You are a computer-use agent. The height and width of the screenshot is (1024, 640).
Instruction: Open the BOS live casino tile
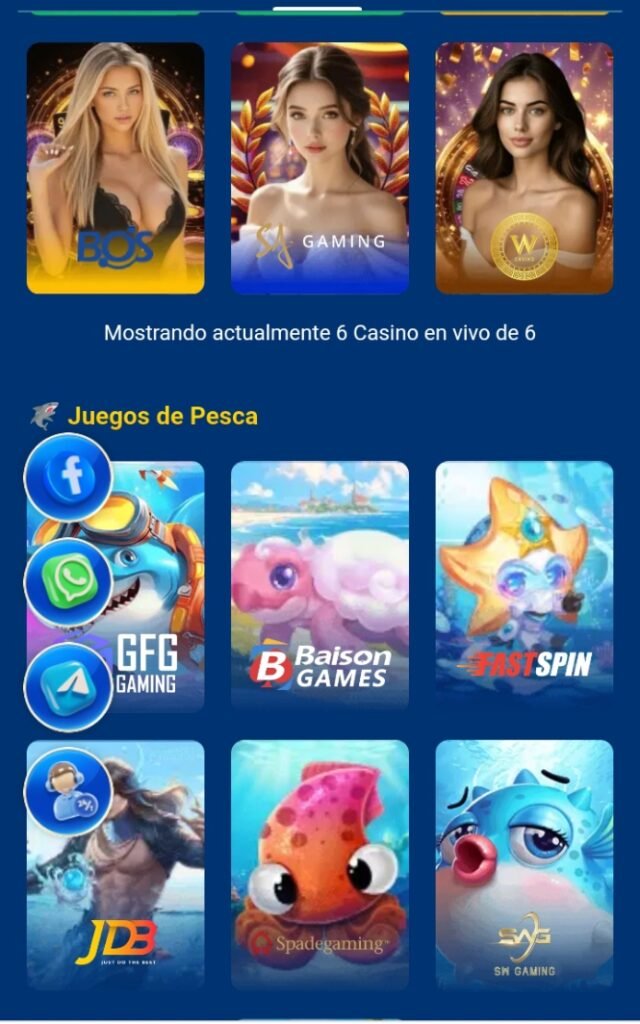point(115,168)
